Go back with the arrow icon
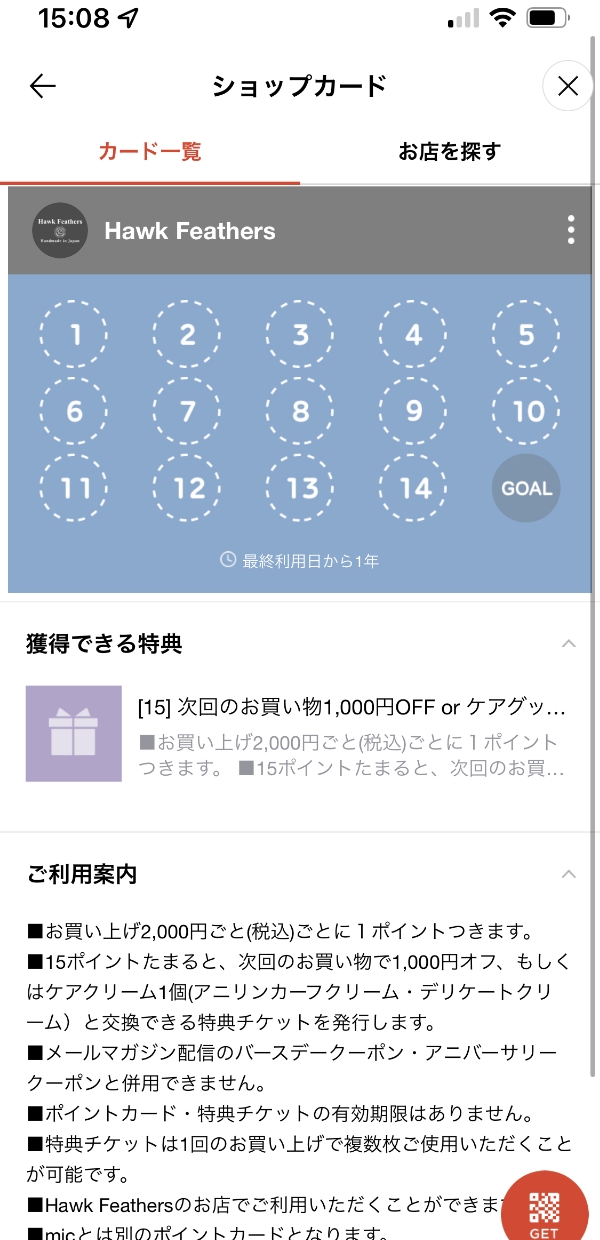Screen dimensions: 600x1240 (43, 87)
